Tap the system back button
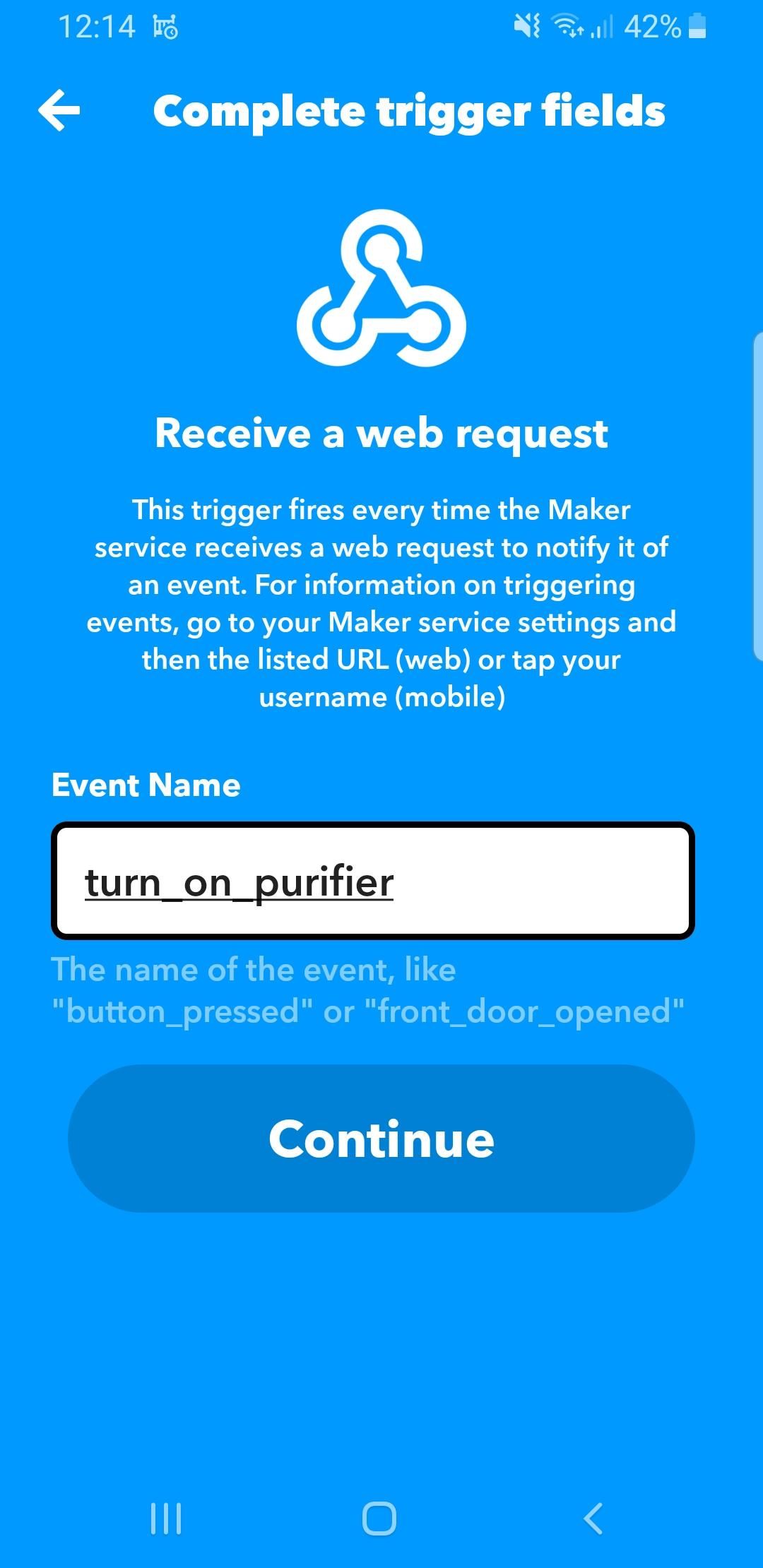Viewport: 763px width, 1568px height. pyautogui.click(x=593, y=1518)
